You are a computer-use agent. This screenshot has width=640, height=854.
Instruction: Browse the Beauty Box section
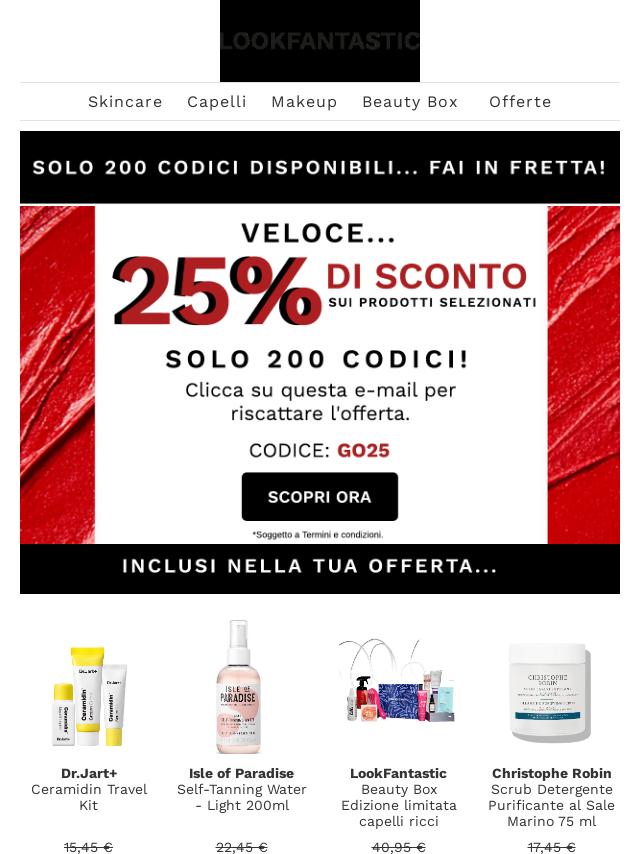pyautogui.click(x=410, y=102)
